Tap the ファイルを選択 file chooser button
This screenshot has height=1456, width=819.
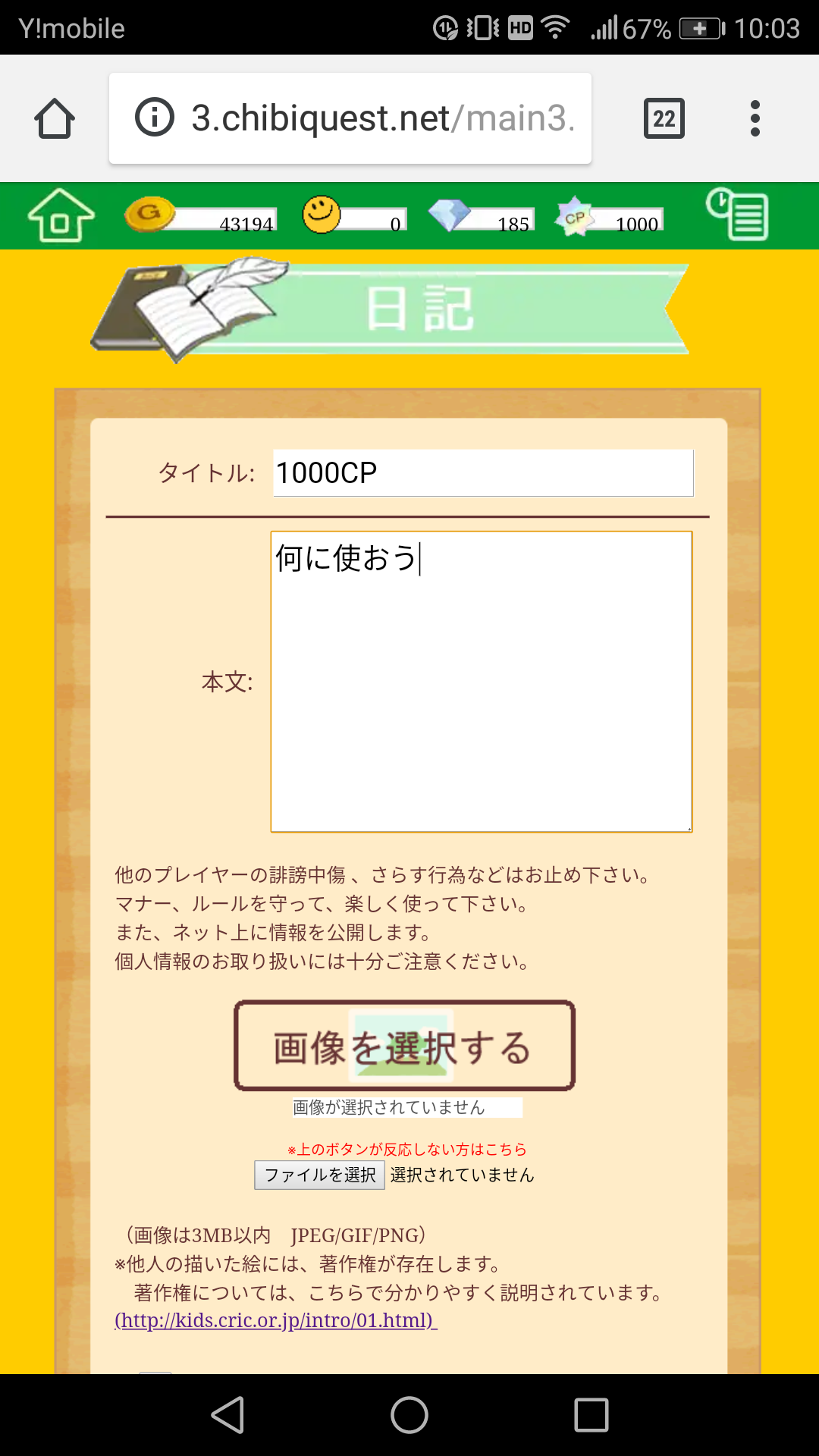[319, 1175]
